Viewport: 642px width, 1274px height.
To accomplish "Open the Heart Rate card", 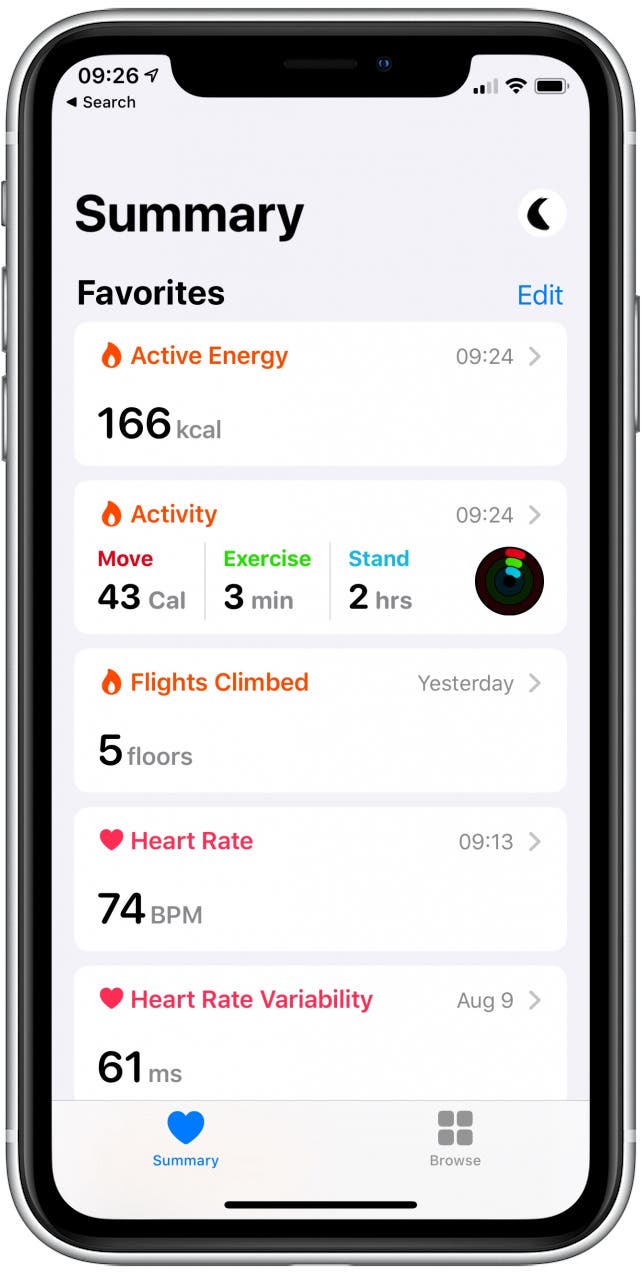I will [x=320, y=878].
